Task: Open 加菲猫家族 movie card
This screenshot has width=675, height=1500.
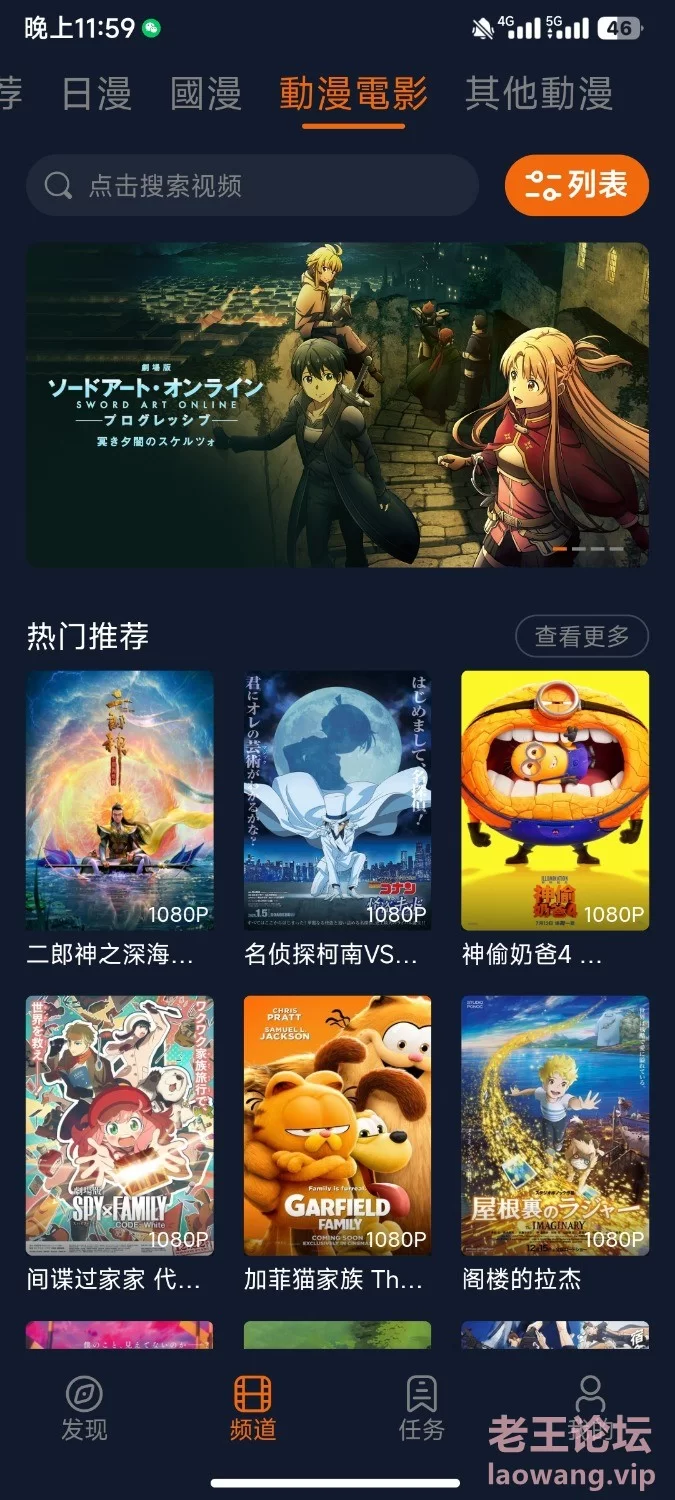Action: (x=337, y=1125)
